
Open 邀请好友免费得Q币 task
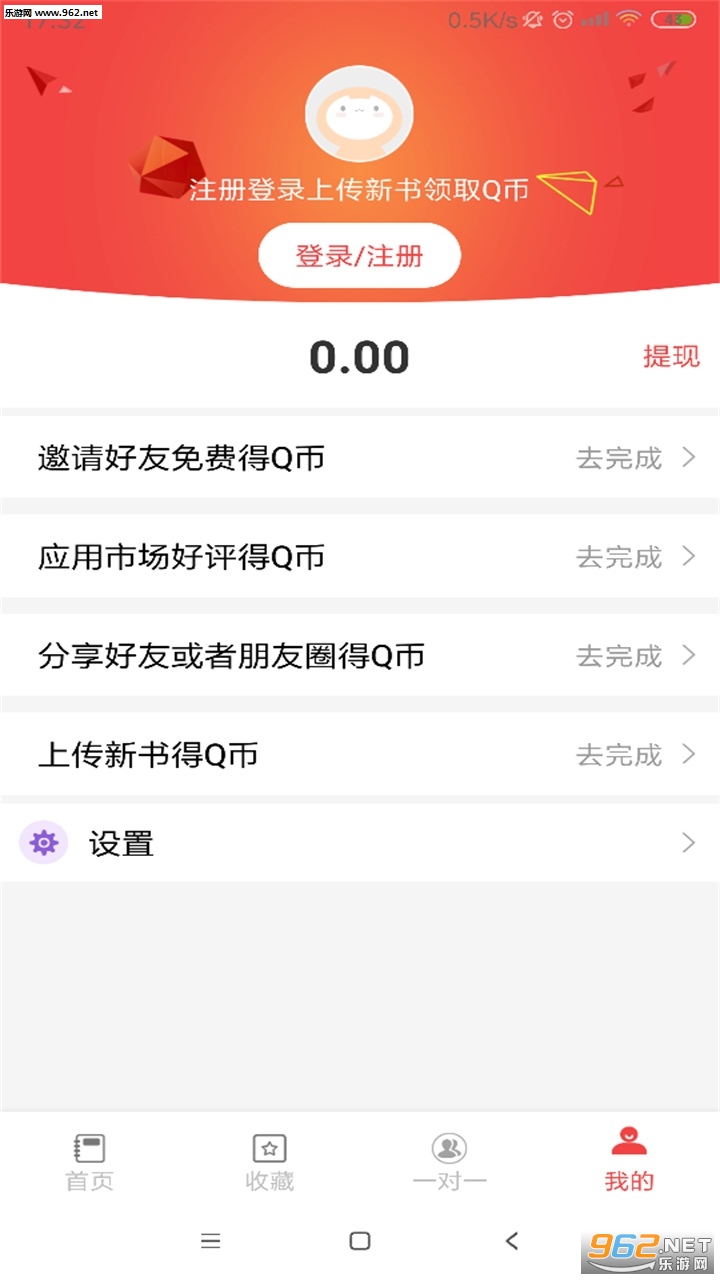pos(360,458)
